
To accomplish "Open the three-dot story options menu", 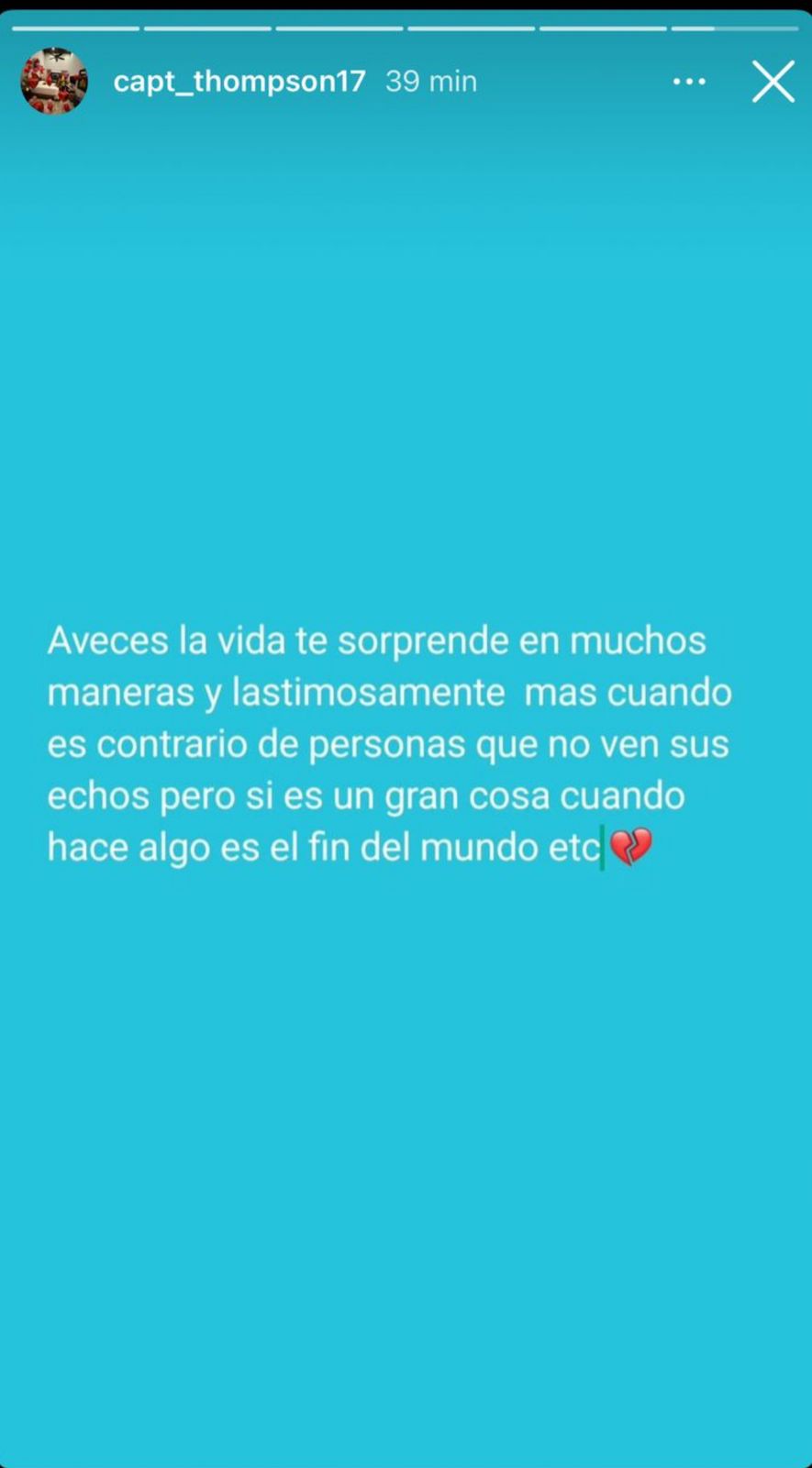I will click(x=689, y=82).
